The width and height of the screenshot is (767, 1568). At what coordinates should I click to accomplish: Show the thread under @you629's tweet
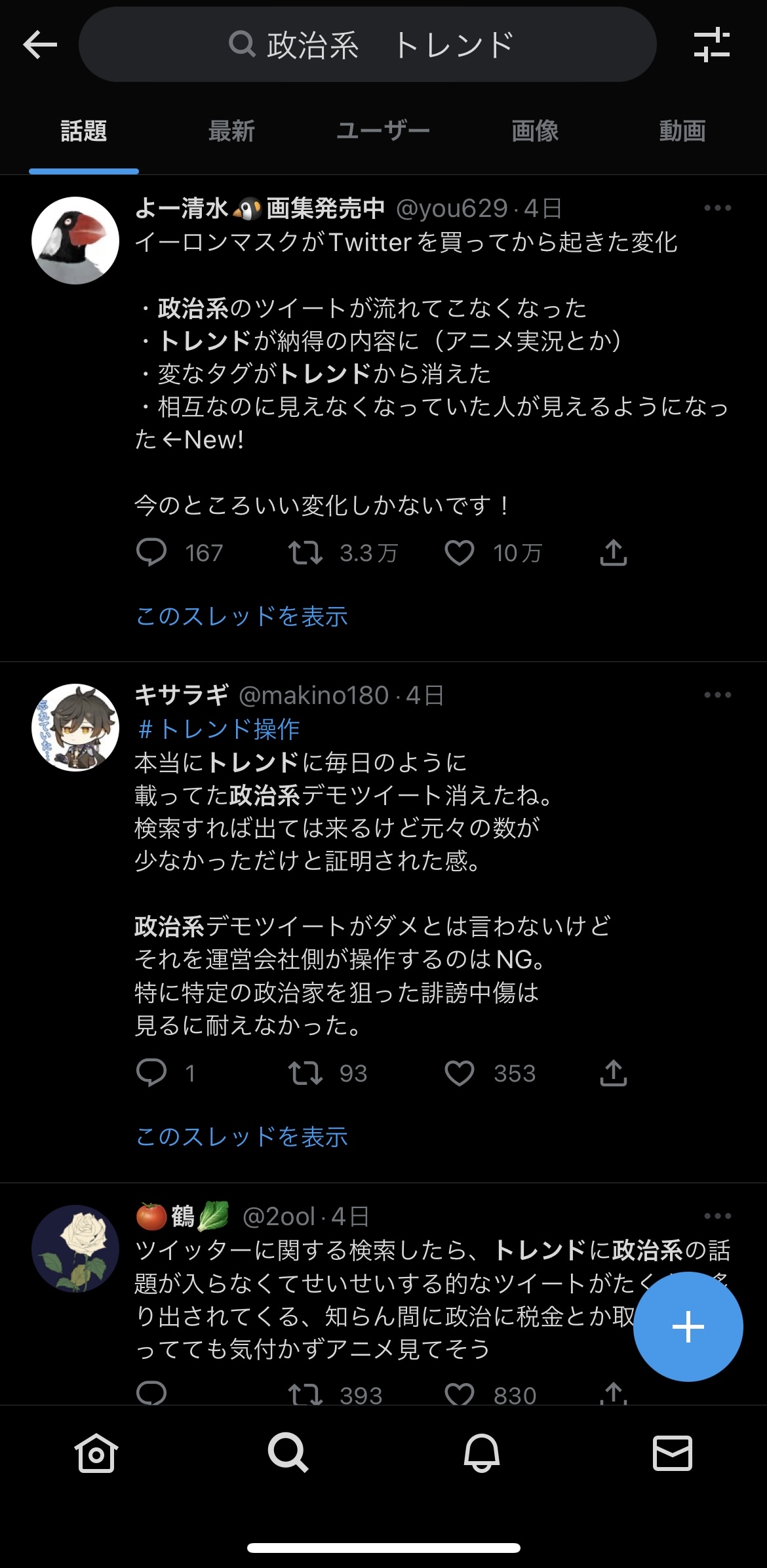(x=241, y=616)
